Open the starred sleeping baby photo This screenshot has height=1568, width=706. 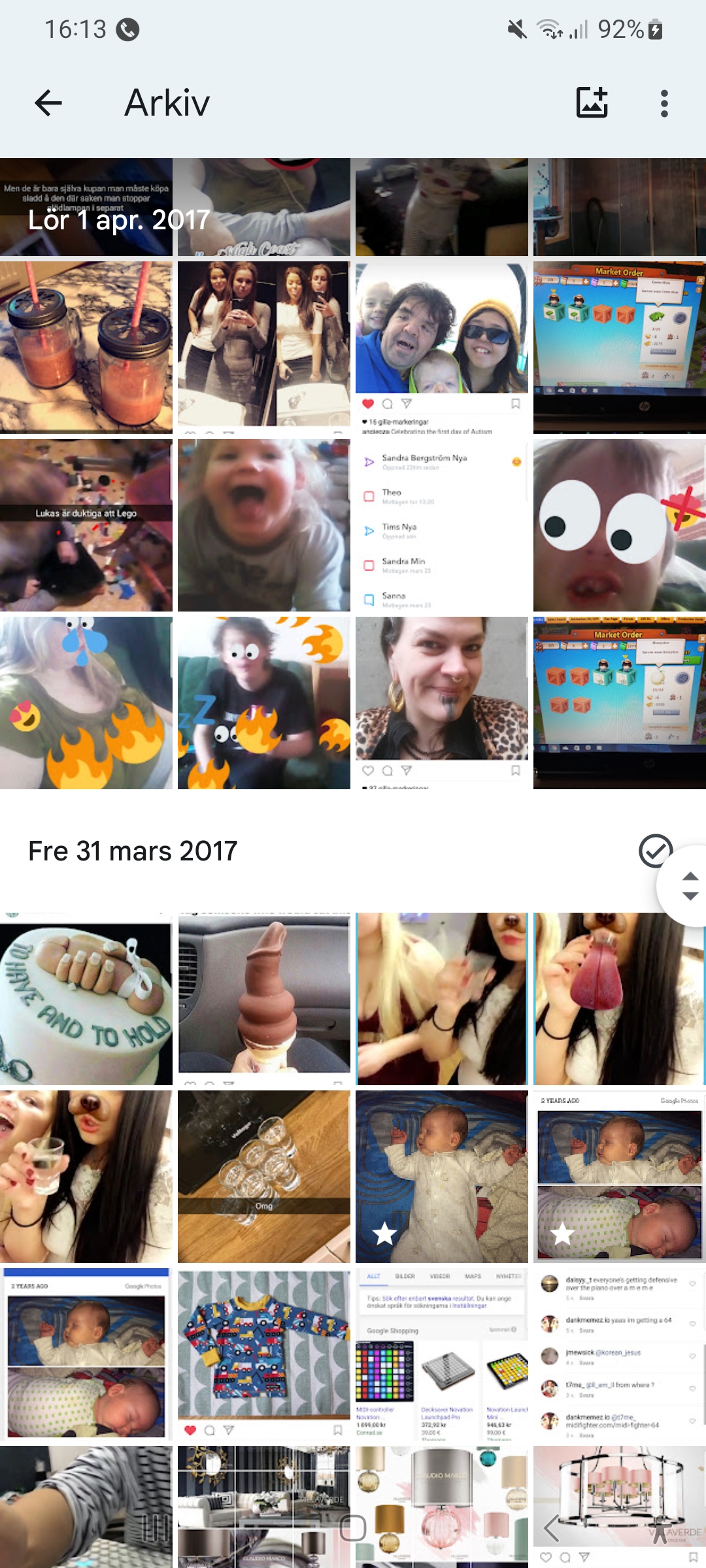pyautogui.click(x=442, y=1176)
